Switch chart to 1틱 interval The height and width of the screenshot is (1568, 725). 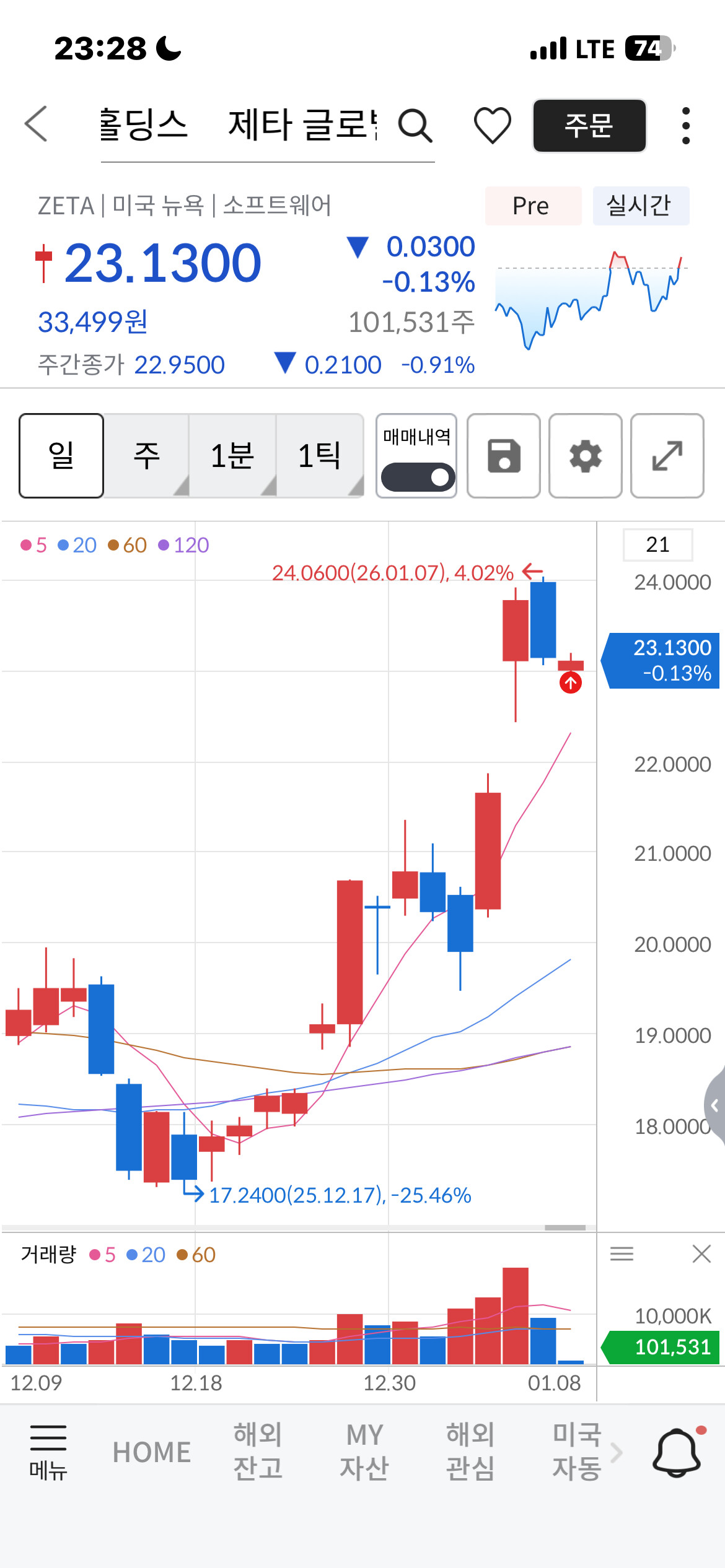[320, 456]
